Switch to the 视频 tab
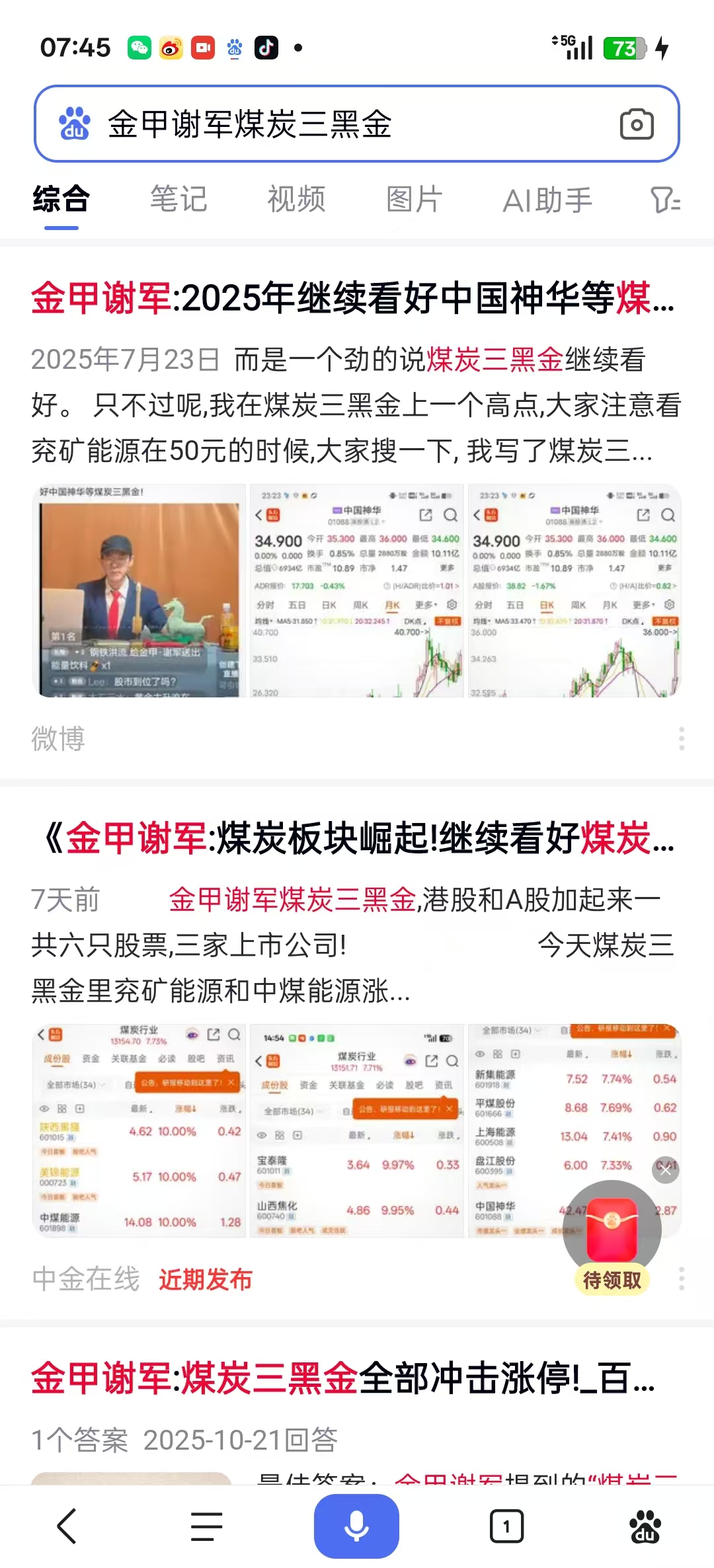 point(296,200)
